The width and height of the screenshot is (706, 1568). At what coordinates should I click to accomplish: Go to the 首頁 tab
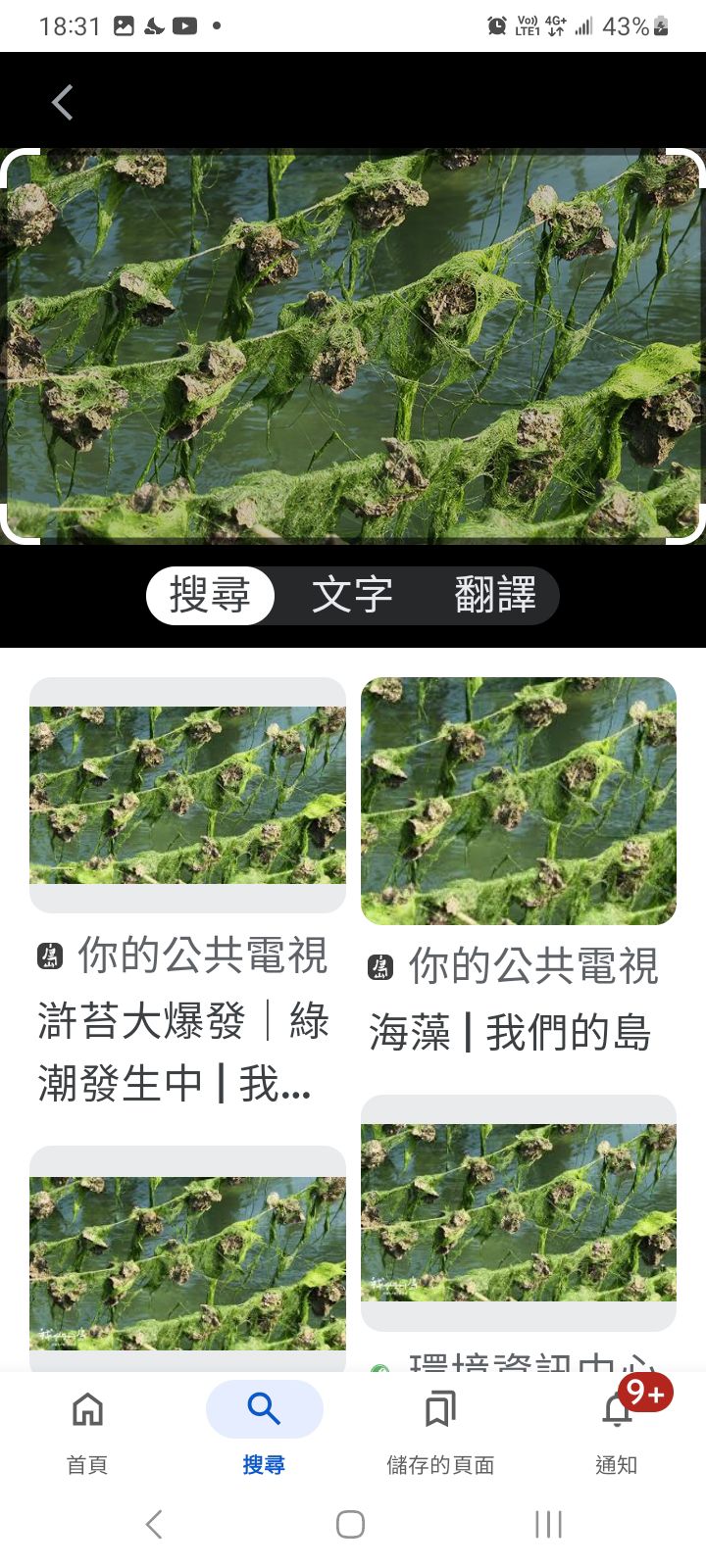click(87, 1429)
